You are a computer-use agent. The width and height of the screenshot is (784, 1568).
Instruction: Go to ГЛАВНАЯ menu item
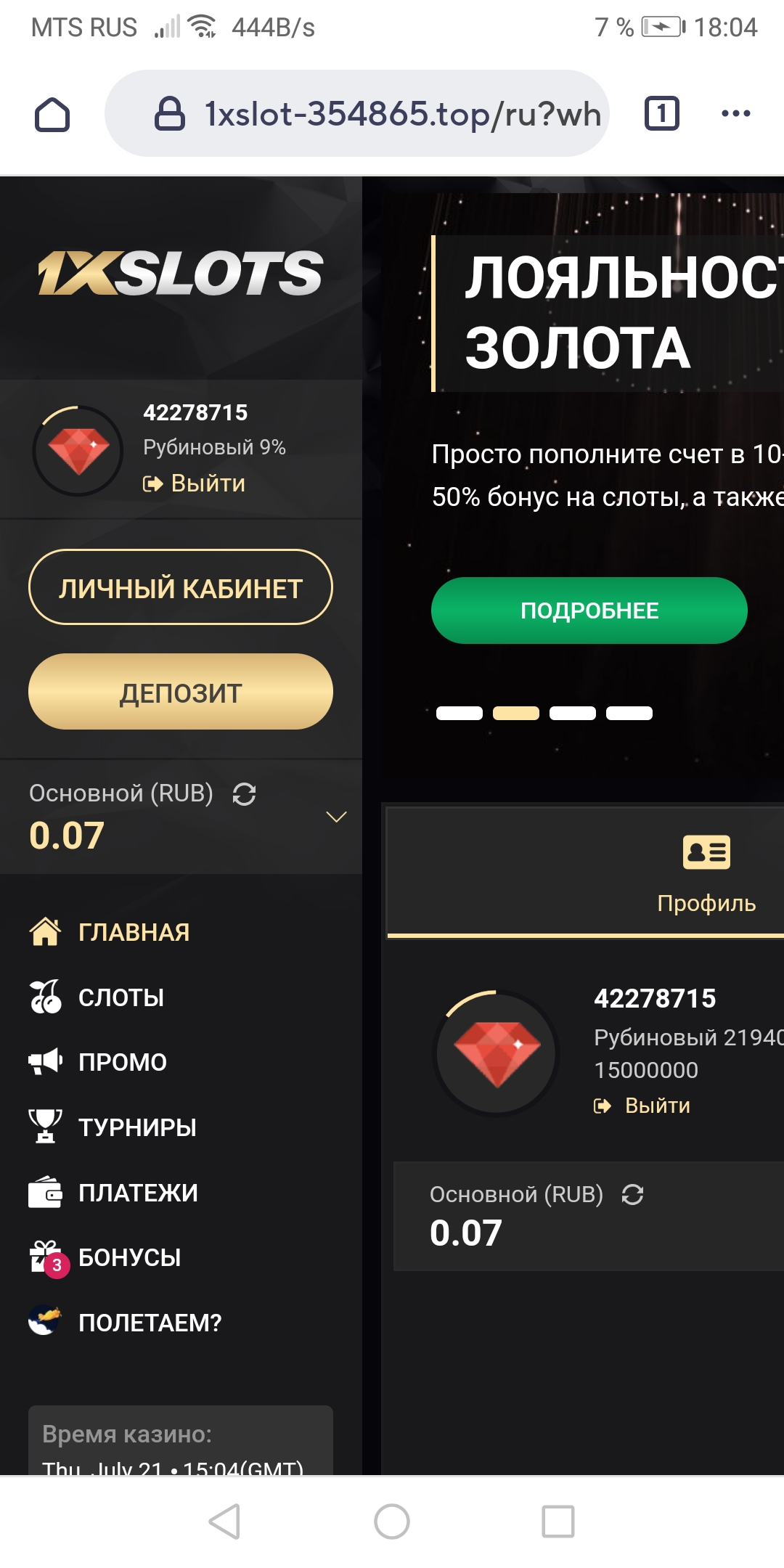(x=109, y=932)
